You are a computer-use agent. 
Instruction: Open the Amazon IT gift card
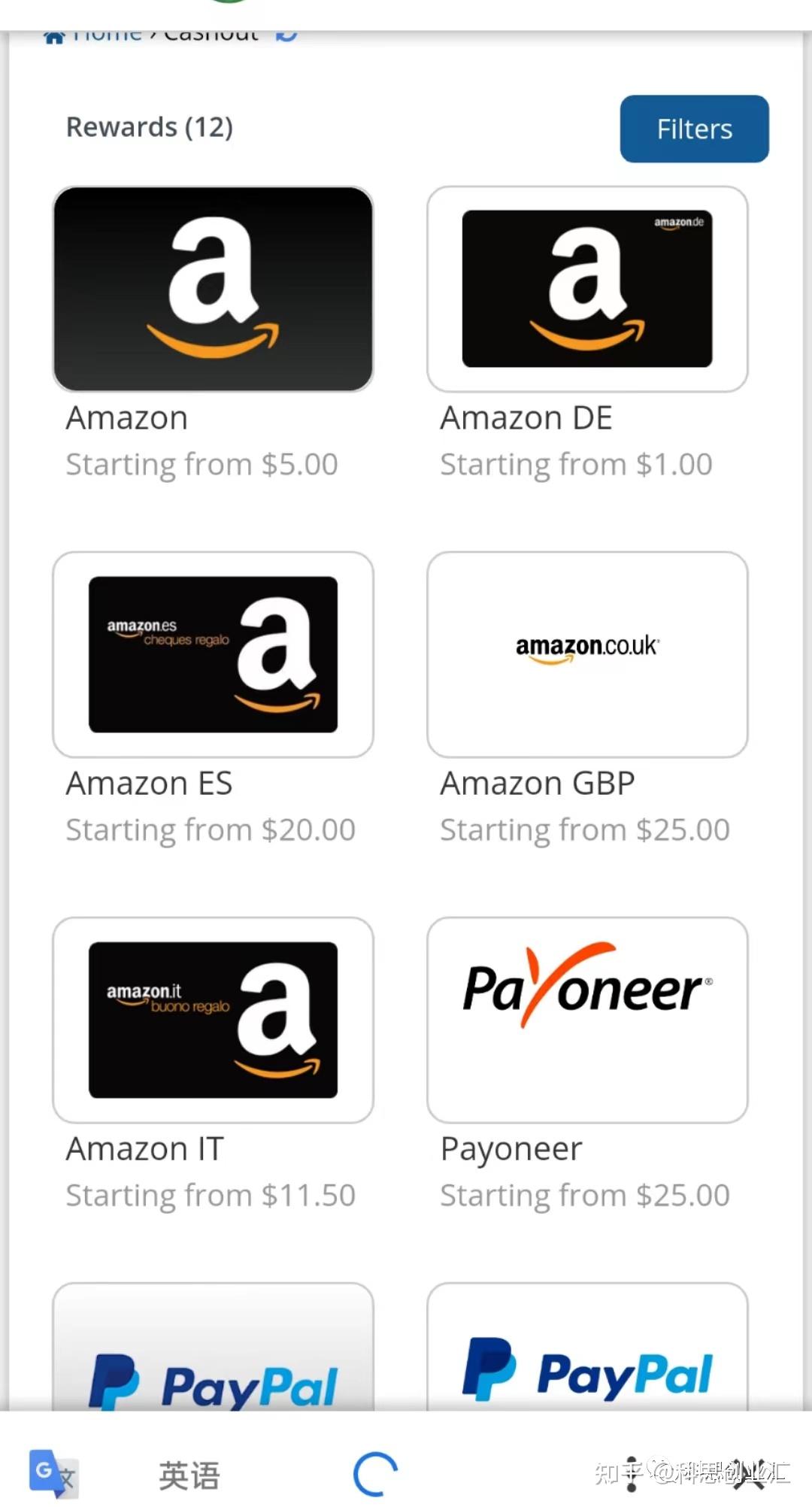click(213, 1020)
